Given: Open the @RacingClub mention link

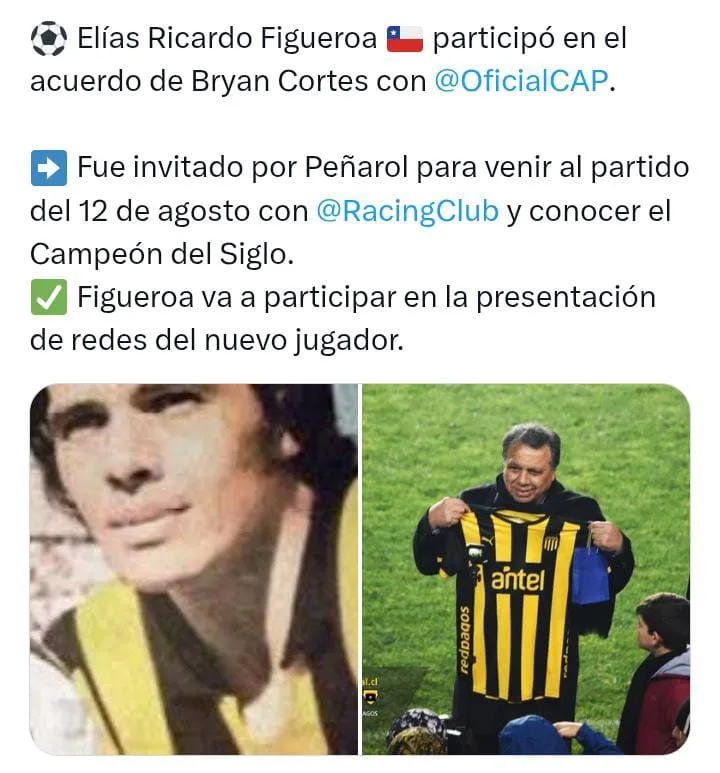Looking at the screenshot, I should [x=406, y=212].
